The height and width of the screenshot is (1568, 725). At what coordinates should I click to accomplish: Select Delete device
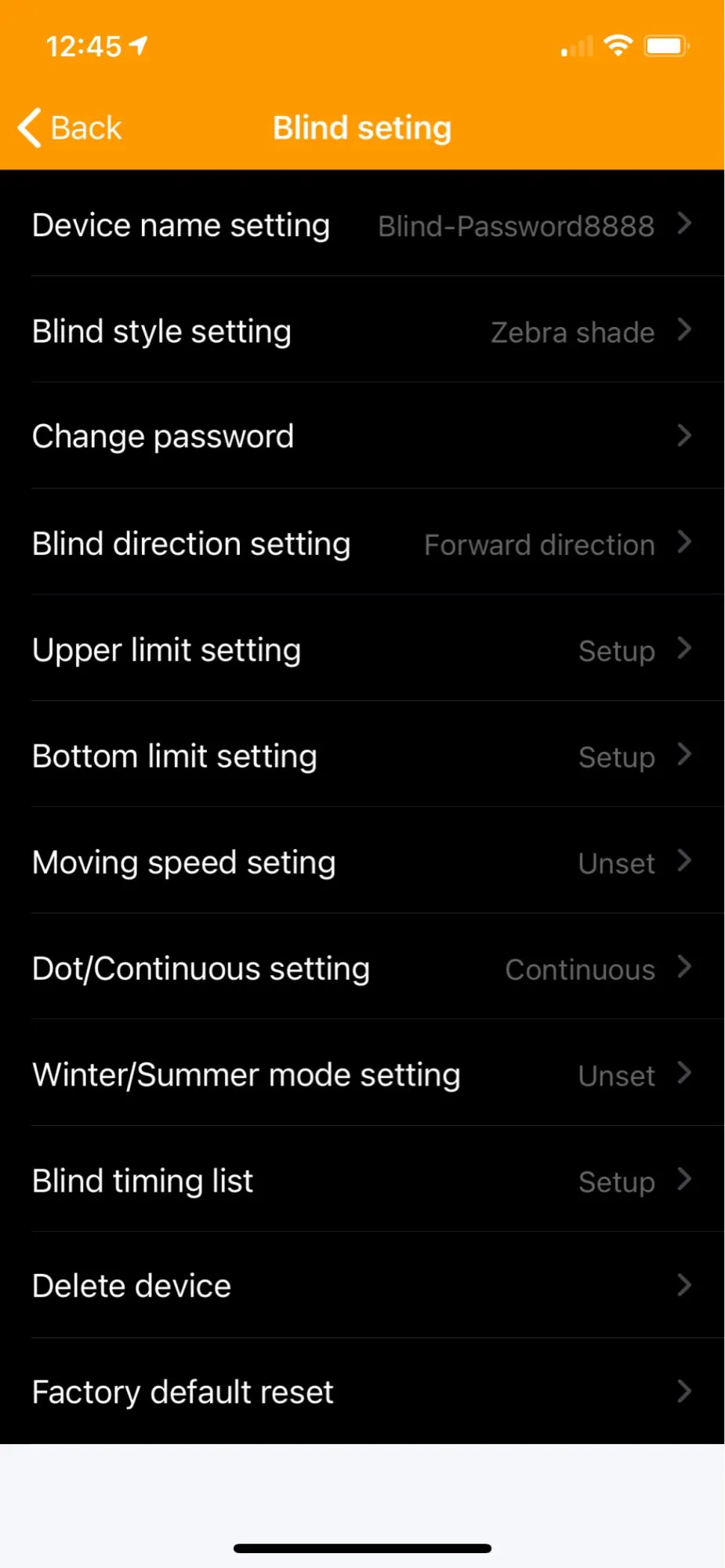point(362,1287)
